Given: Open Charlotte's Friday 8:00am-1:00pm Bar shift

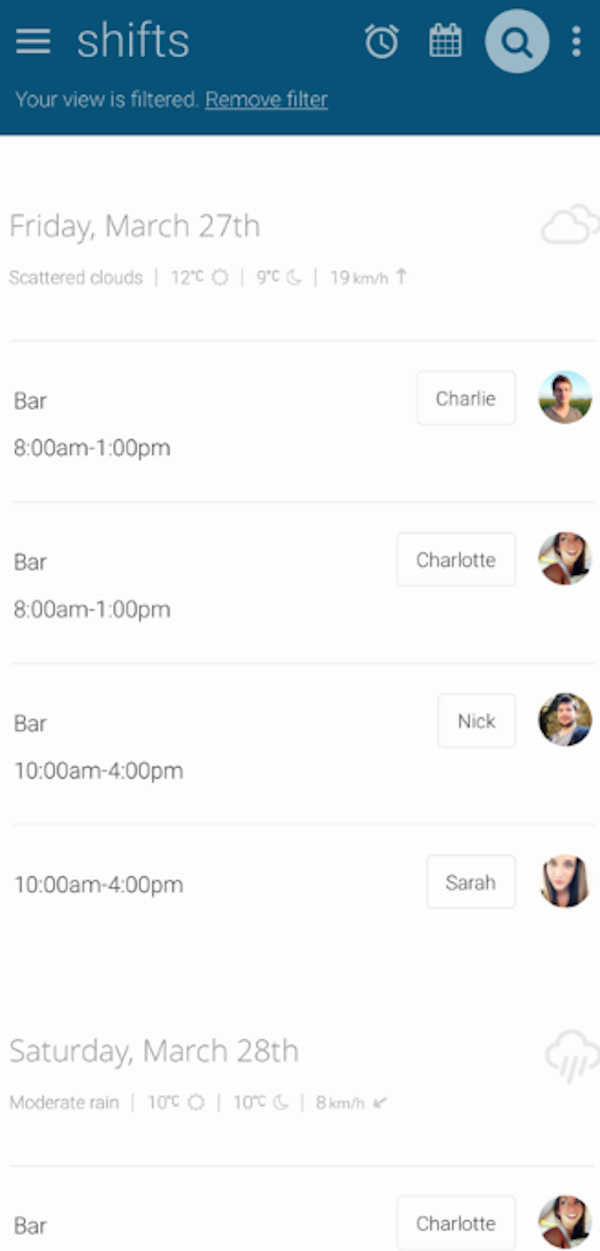Looking at the screenshot, I should pyautogui.click(x=302, y=583).
